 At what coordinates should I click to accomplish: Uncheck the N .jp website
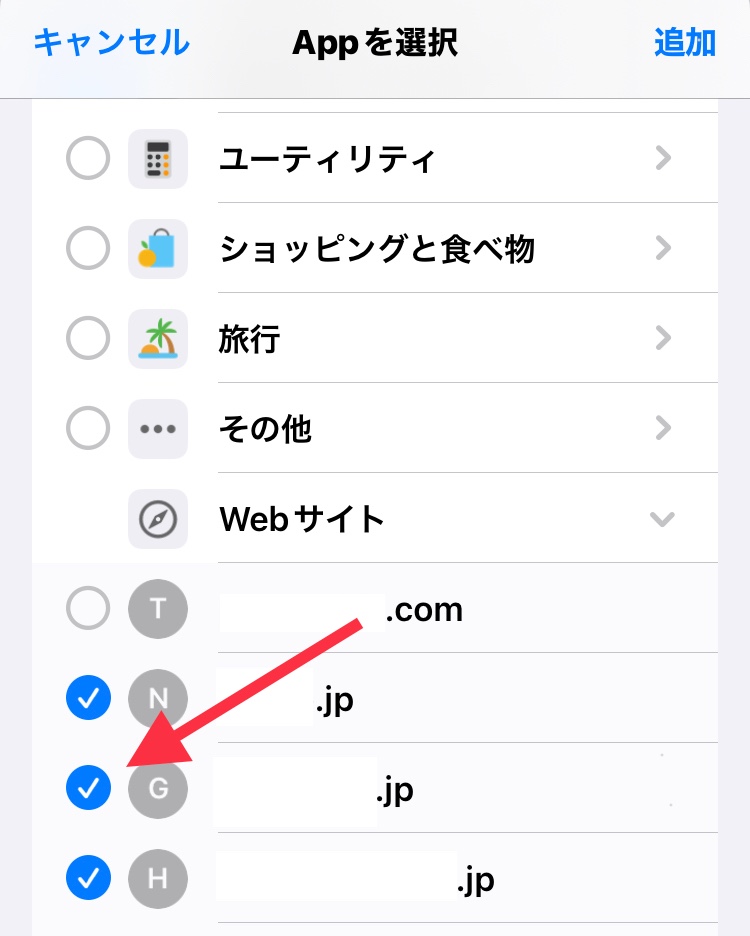tap(88, 699)
